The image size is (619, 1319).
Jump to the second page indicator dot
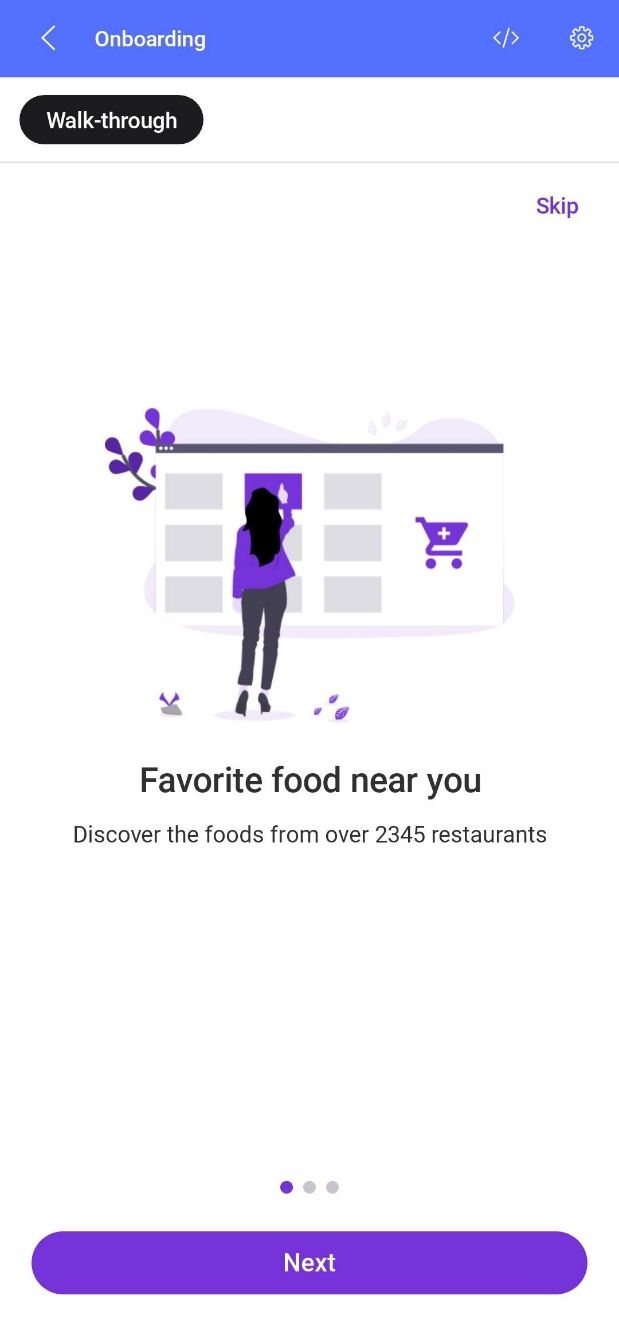[x=310, y=1187]
